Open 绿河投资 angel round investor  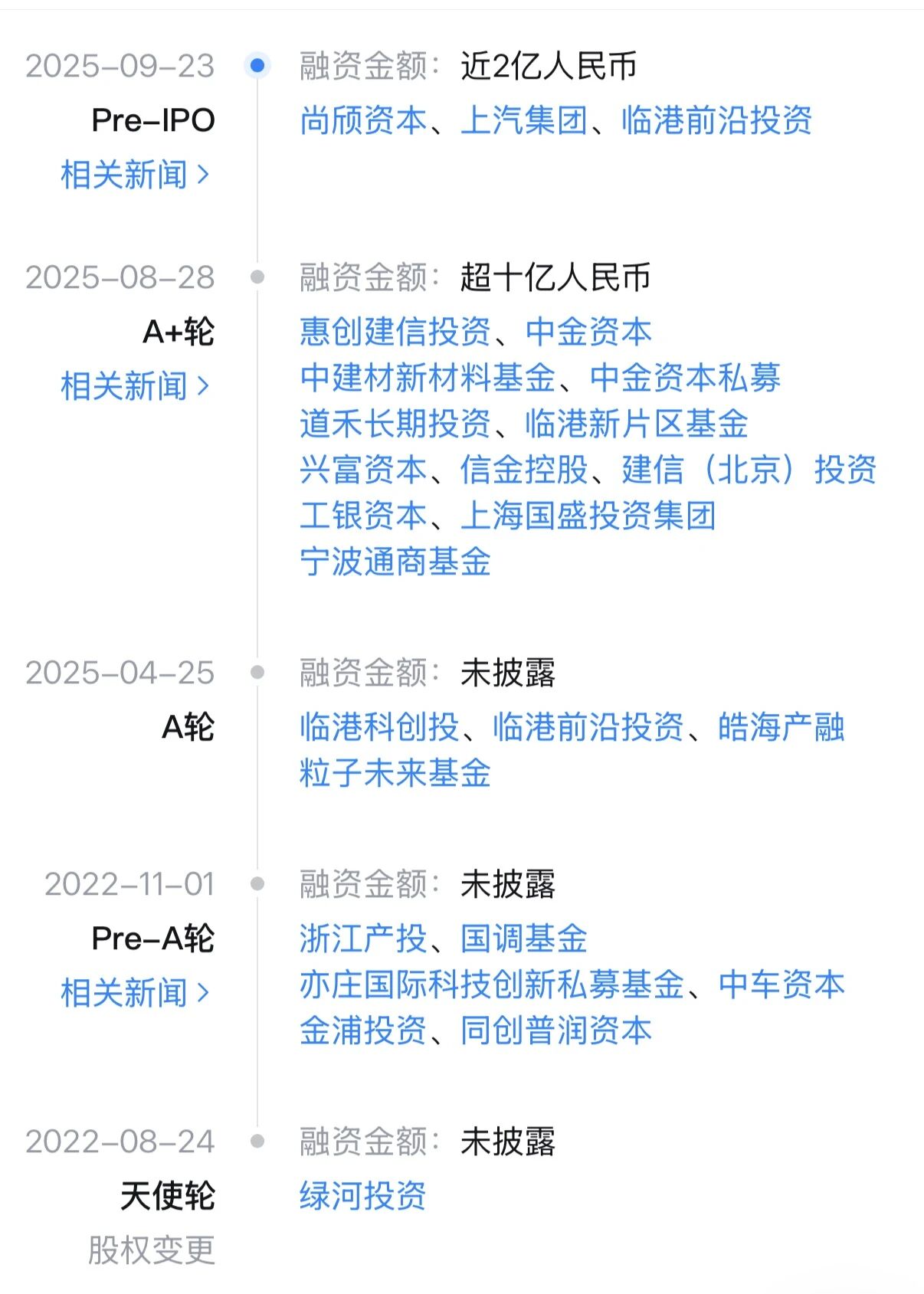(363, 1197)
